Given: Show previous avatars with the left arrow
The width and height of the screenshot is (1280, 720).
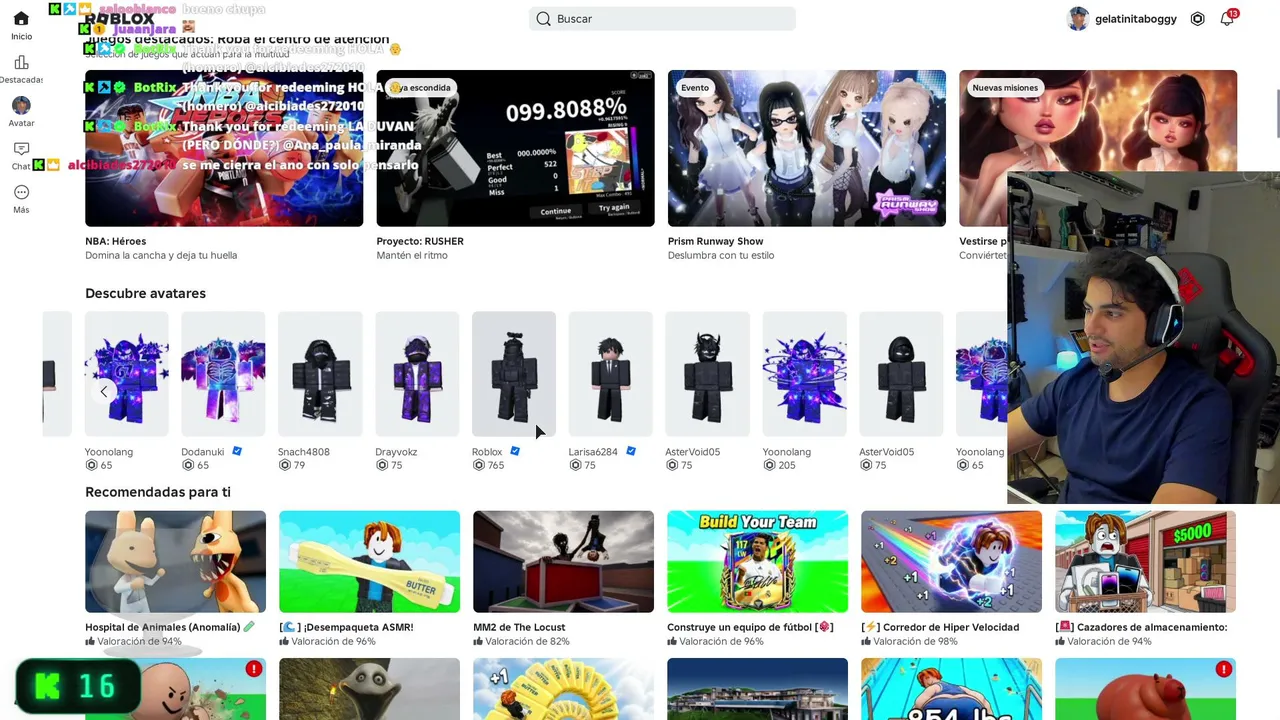Looking at the screenshot, I should (104, 391).
